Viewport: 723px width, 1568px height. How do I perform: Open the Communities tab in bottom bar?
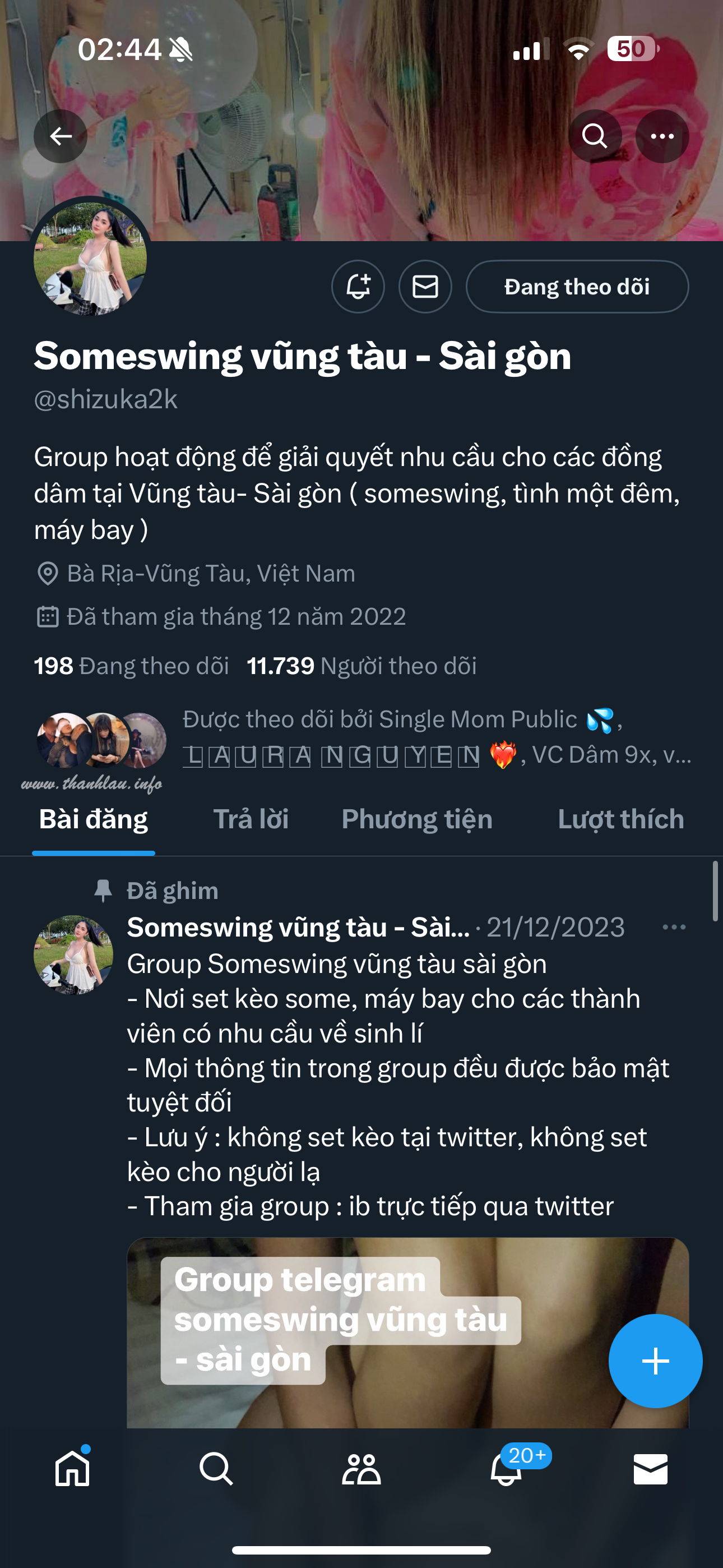[361, 1469]
